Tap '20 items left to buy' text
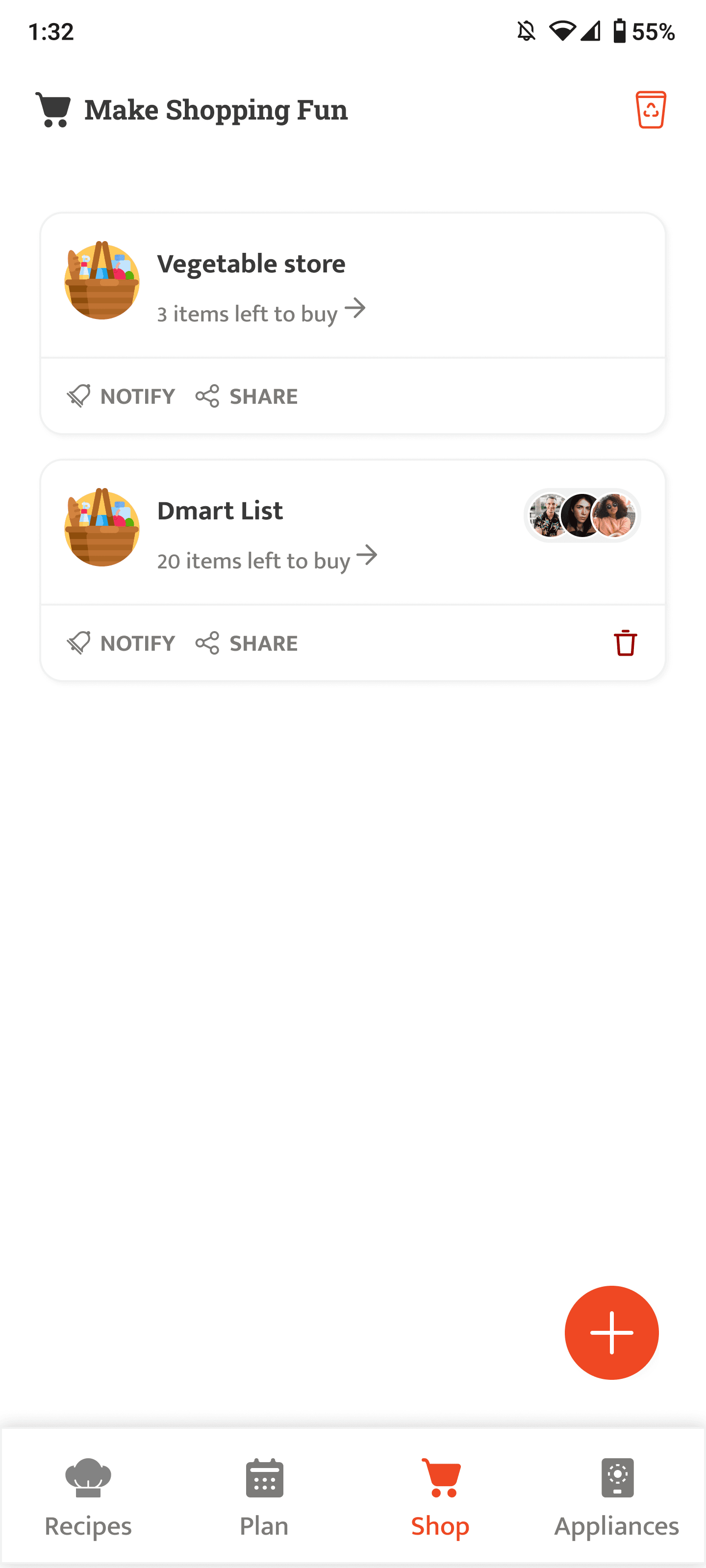The image size is (706, 1568). click(x=253, y=560)
